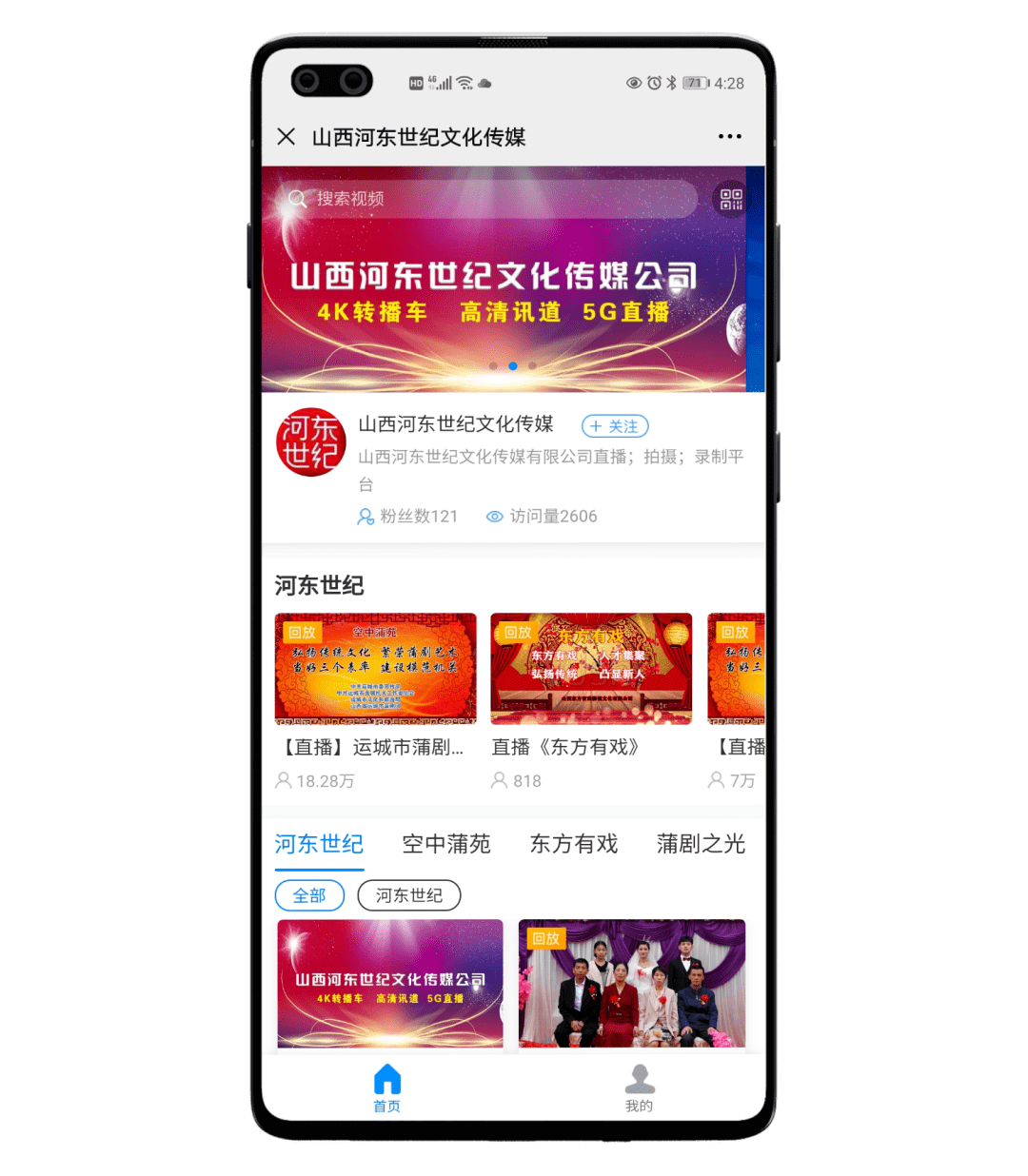
Task: Tap the 搜索视频 search box
Action: [x=491, y=199]
